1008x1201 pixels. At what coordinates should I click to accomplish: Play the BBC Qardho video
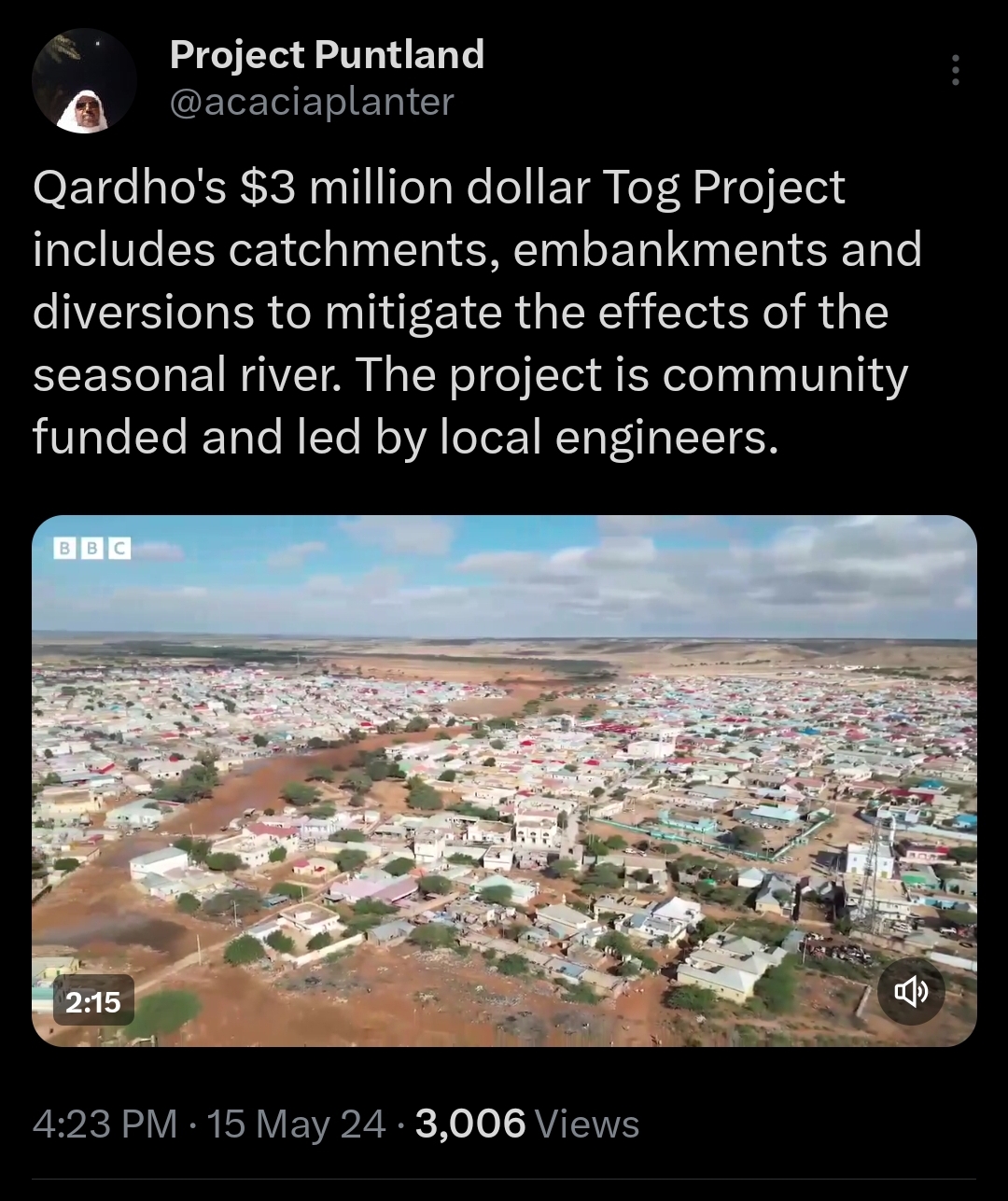coord(504,780)
